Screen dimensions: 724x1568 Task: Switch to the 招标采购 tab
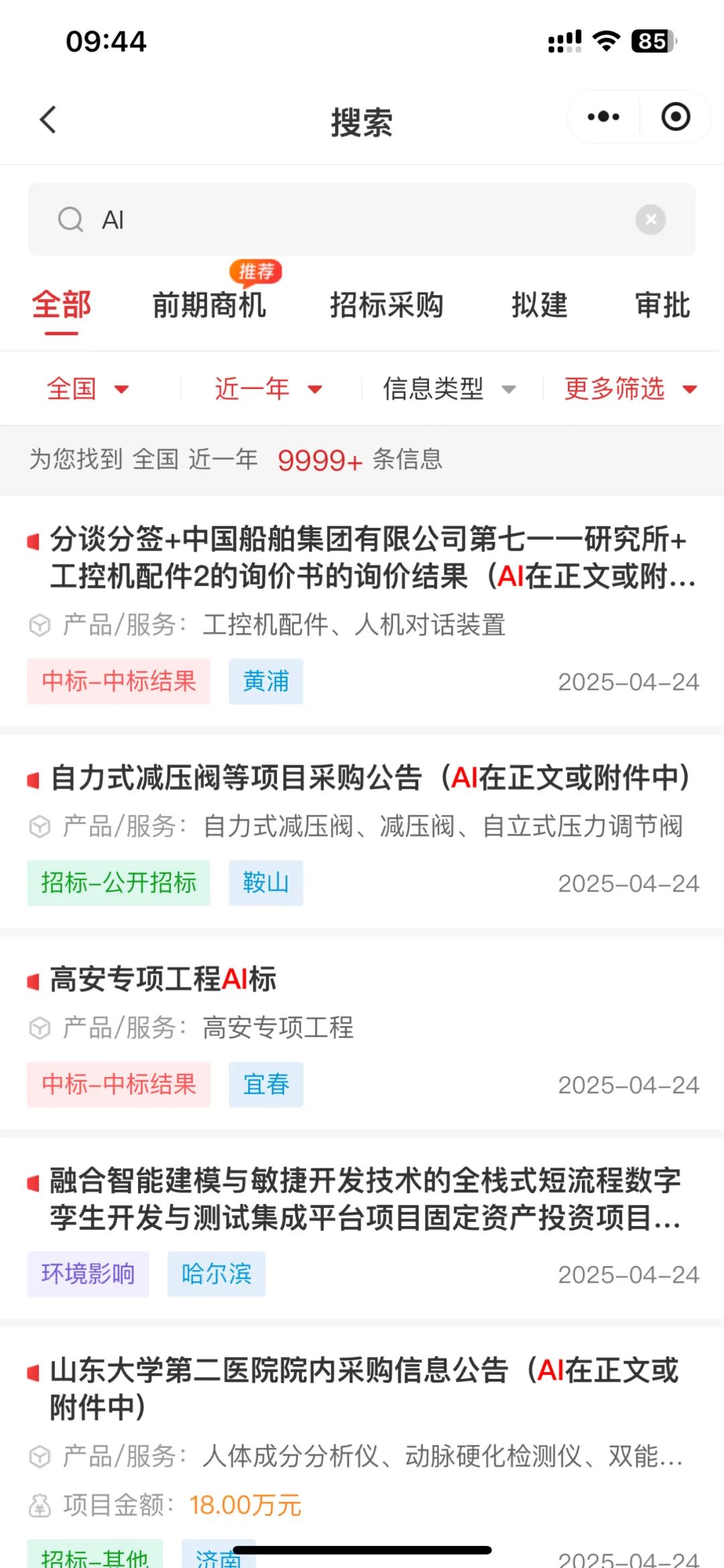click(x=386, y=305)
